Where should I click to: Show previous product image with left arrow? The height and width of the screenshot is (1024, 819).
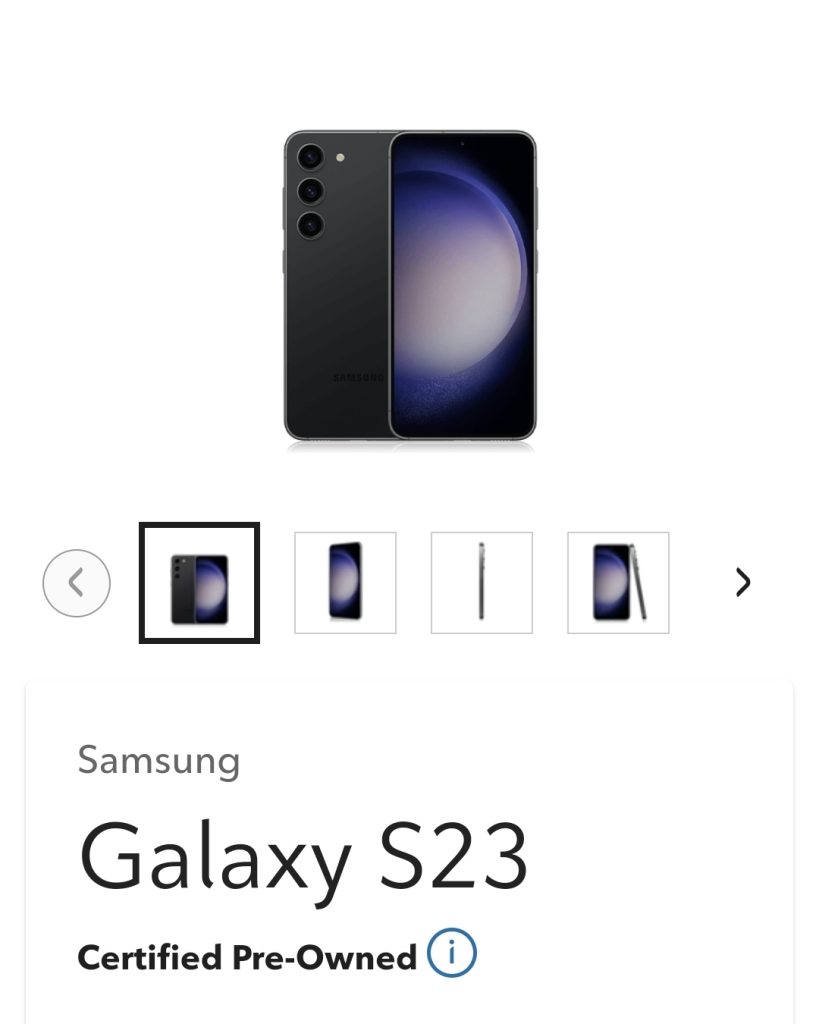click(76, 582)
